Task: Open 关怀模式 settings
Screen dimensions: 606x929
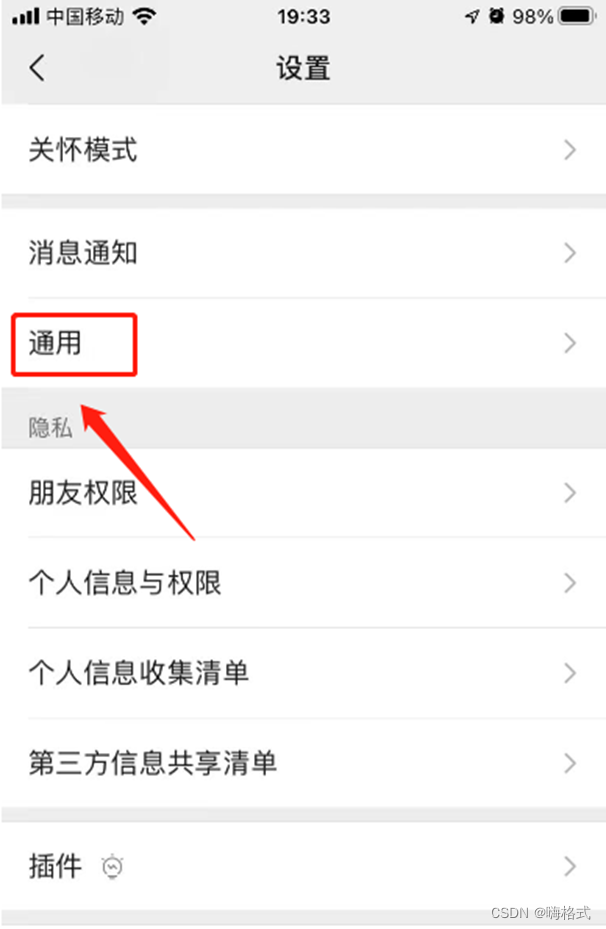Action: pyautogui.click(x=300, y=150)
